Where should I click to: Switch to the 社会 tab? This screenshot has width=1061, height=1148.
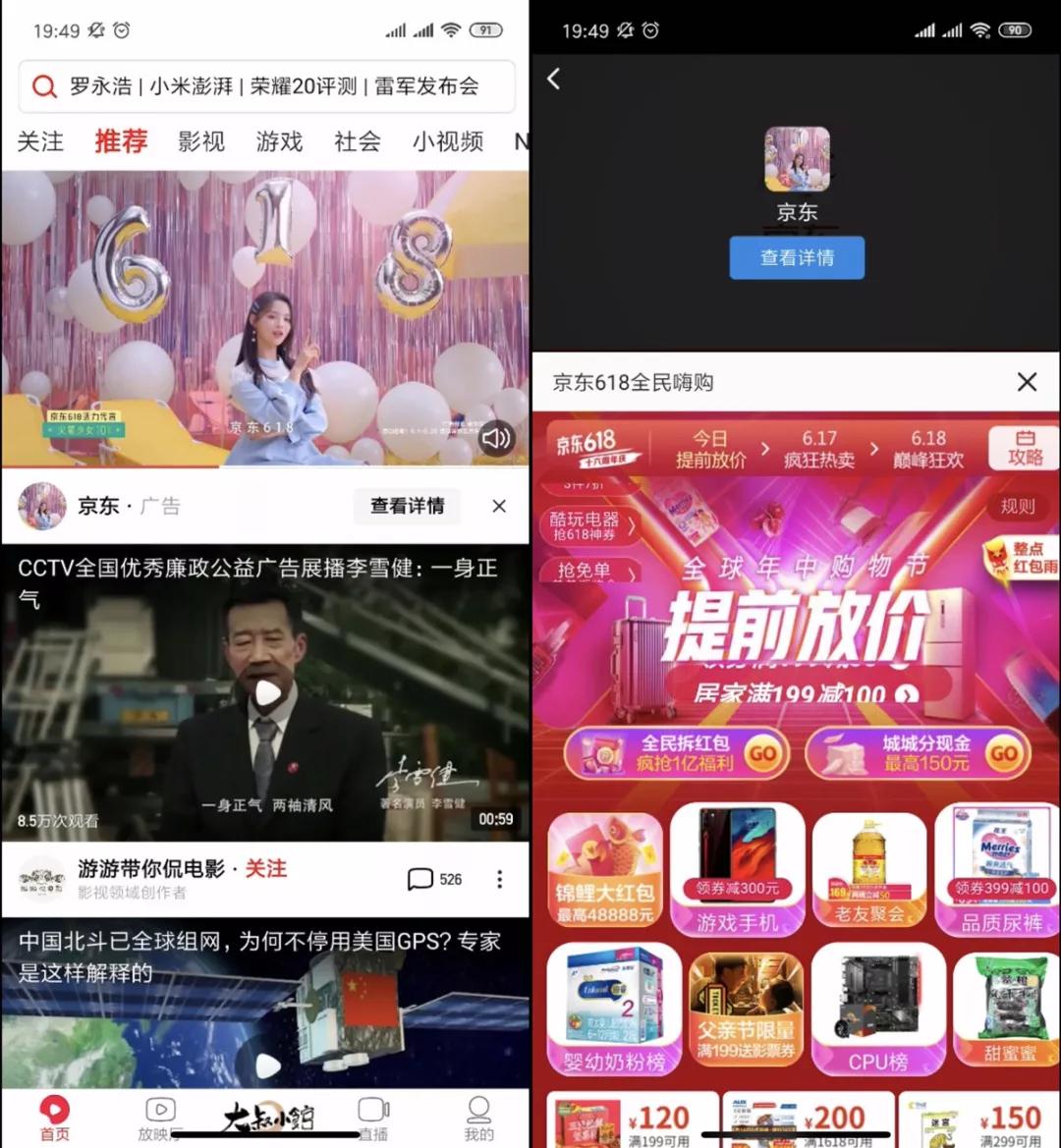pos(358,142)
